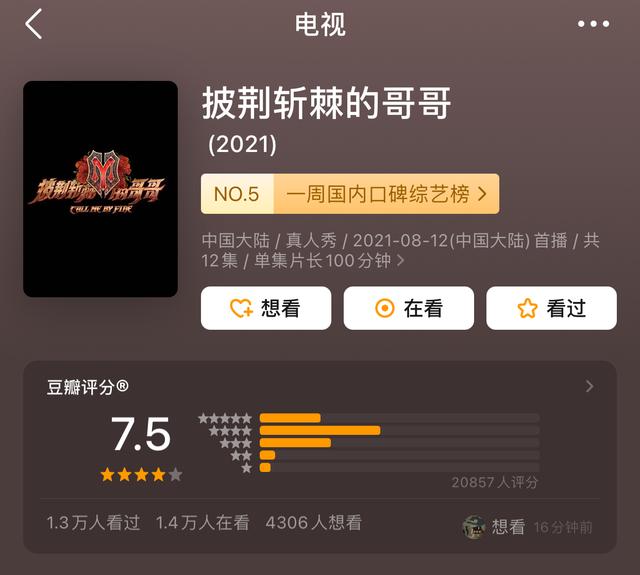640x575 pixels.
Task: Mark the show as 想看
Action: pos(266,308)
